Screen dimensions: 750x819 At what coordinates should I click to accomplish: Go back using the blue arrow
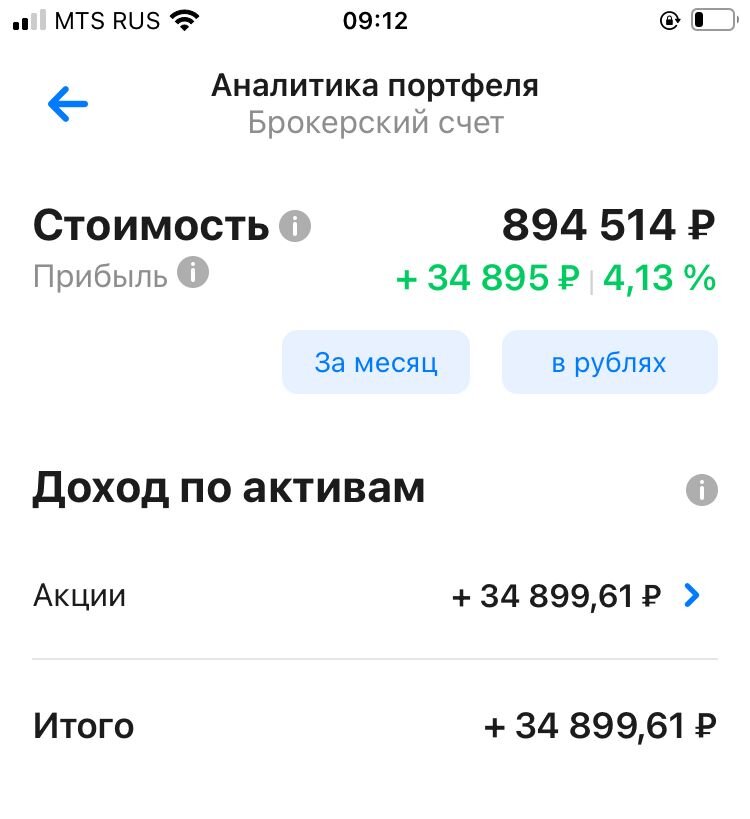coord(68,104)
